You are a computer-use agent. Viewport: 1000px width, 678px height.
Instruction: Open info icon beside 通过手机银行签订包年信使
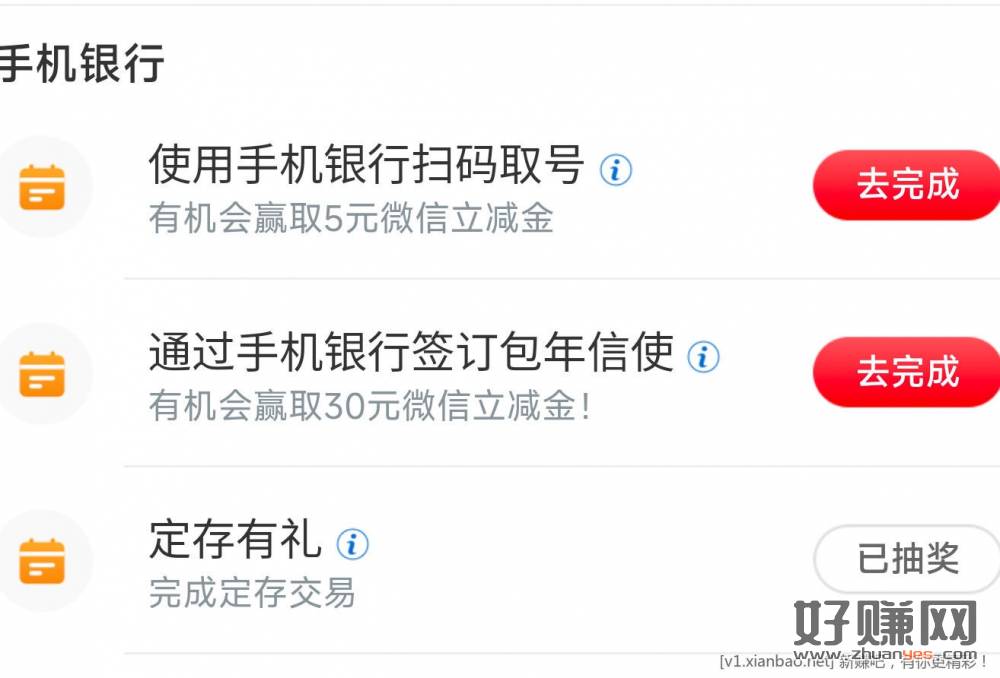pos(703,356)
